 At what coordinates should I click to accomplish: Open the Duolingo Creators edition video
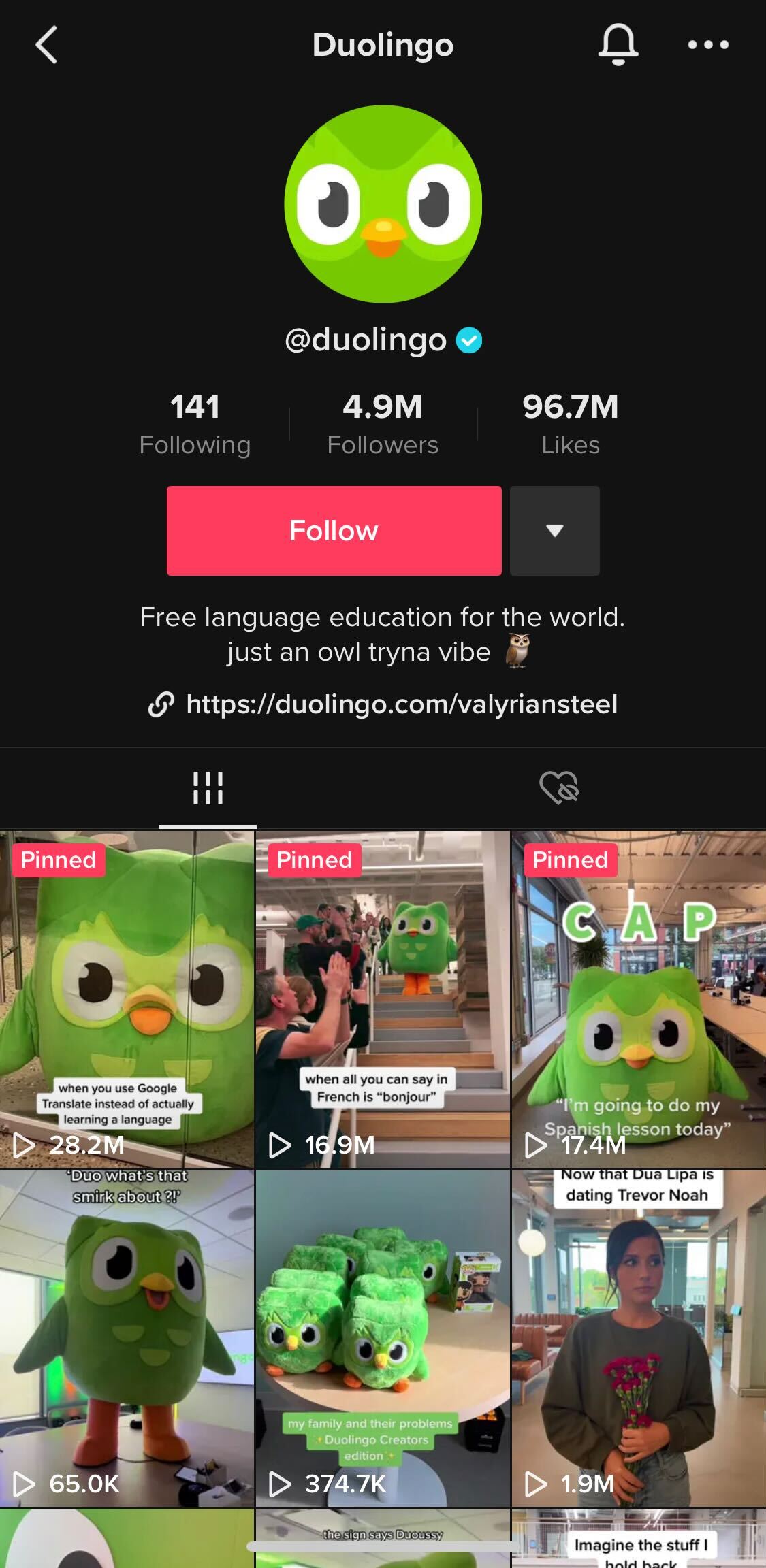click(x=383, y=1337)
